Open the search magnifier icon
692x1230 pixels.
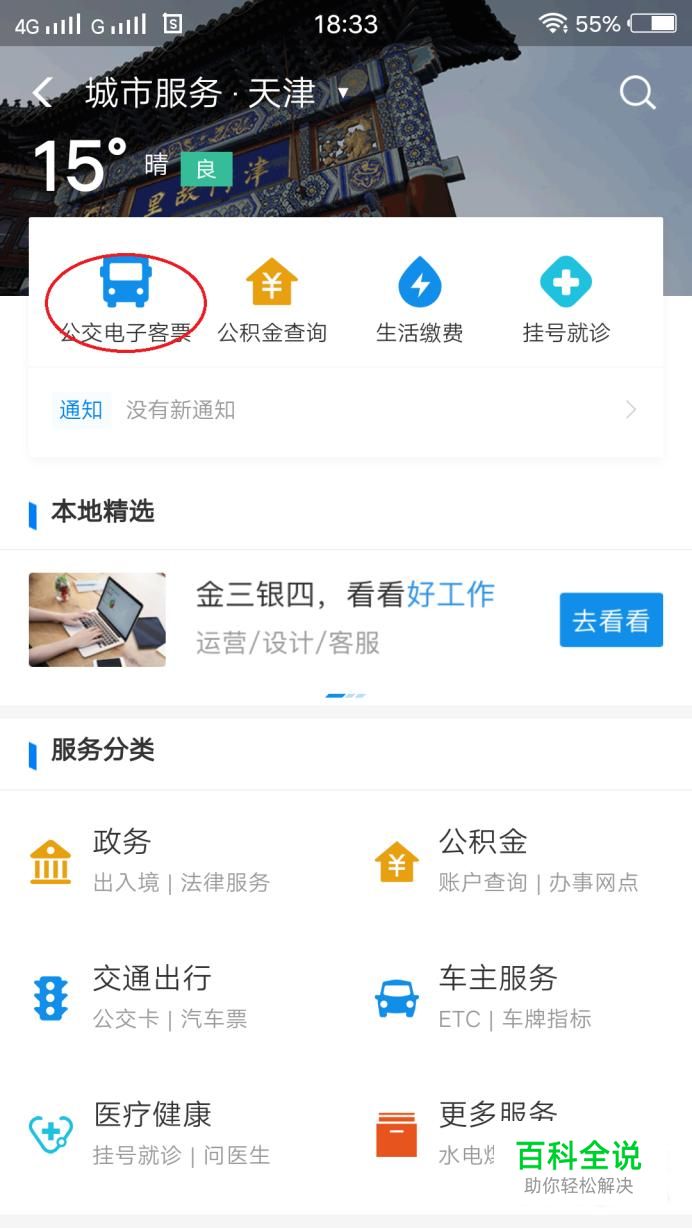click(x=637, y=93)
